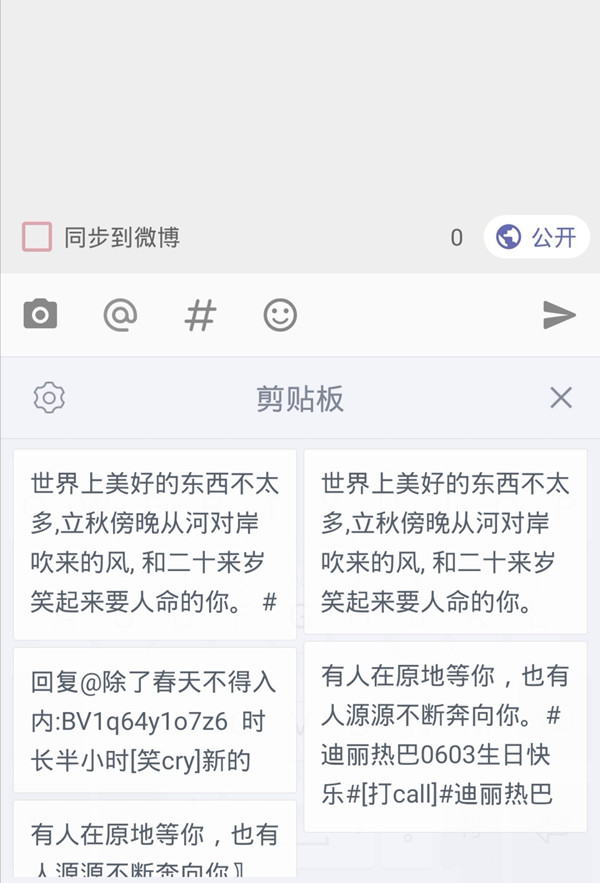Image resolution: width=600 pixels, height=883 pixels.
Task: Send the post with the arrow icon
Action: click(559, 315)
